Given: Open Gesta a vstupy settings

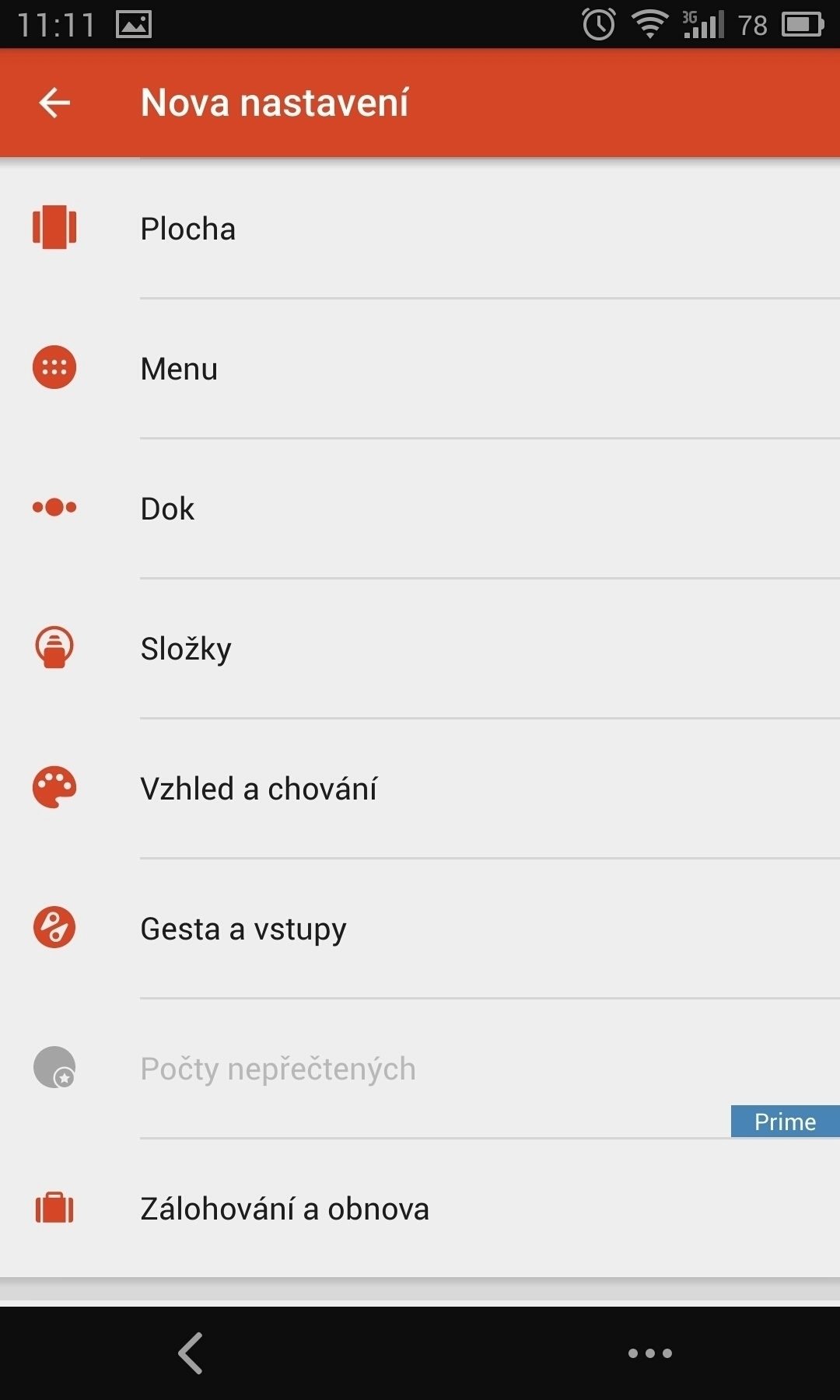Looking at the screenshot, I should (420, 928).
